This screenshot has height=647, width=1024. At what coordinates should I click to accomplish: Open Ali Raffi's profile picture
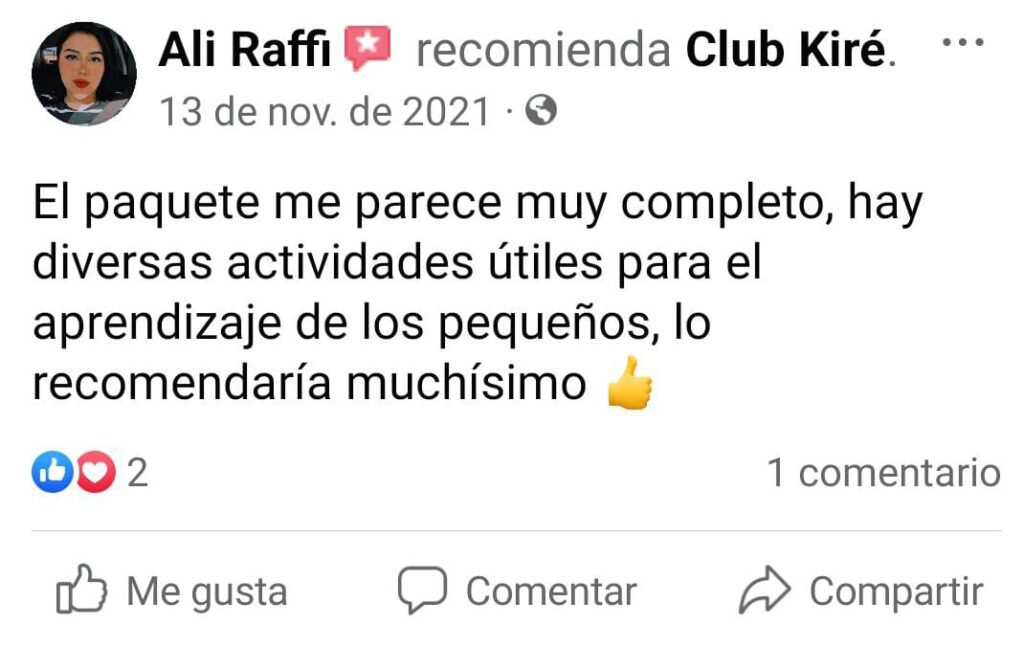pyautogui.click(x=84, y=74)
